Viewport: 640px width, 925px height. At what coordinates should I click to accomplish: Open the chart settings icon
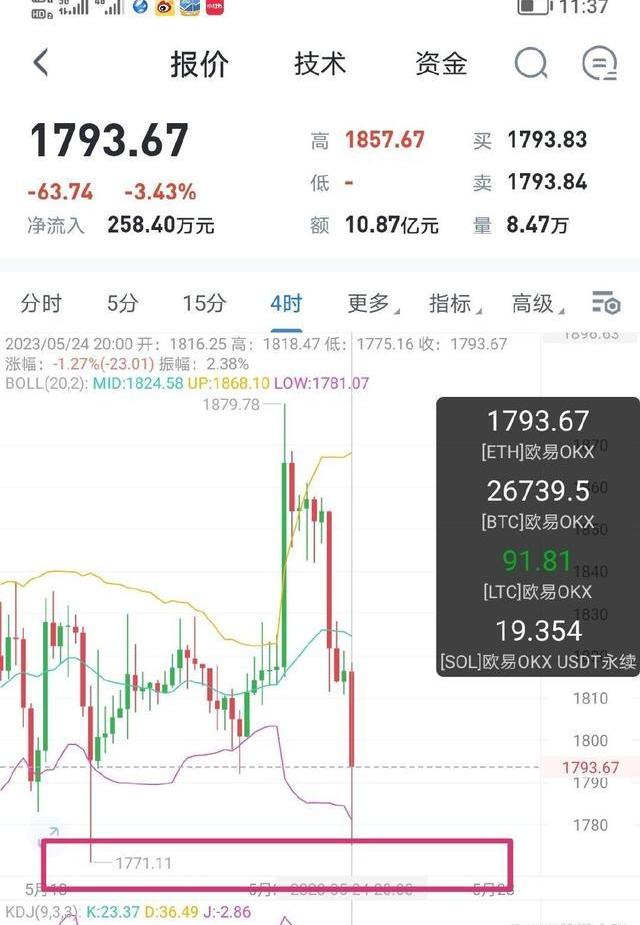point(605,303)
